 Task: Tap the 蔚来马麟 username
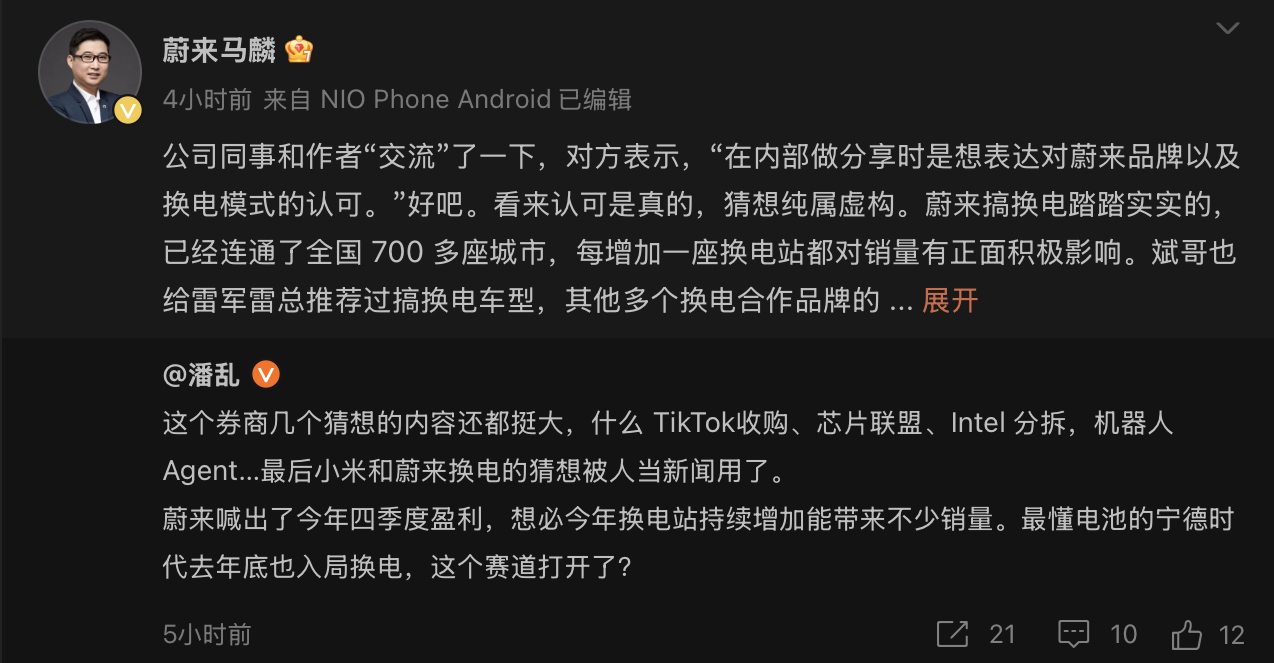coord(219,50)
